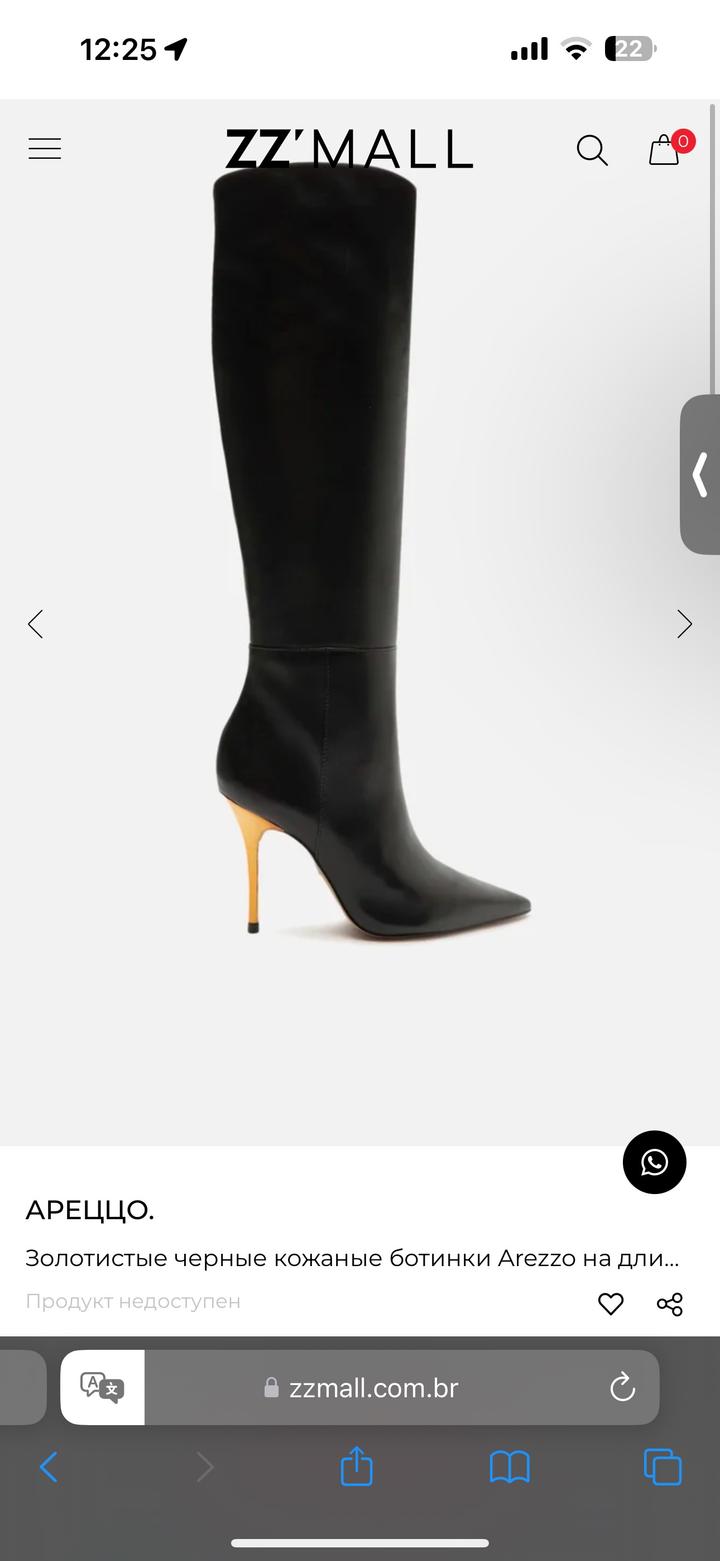Open the hamburger menu
The image size is (720, 1561).
click(44, 149)
